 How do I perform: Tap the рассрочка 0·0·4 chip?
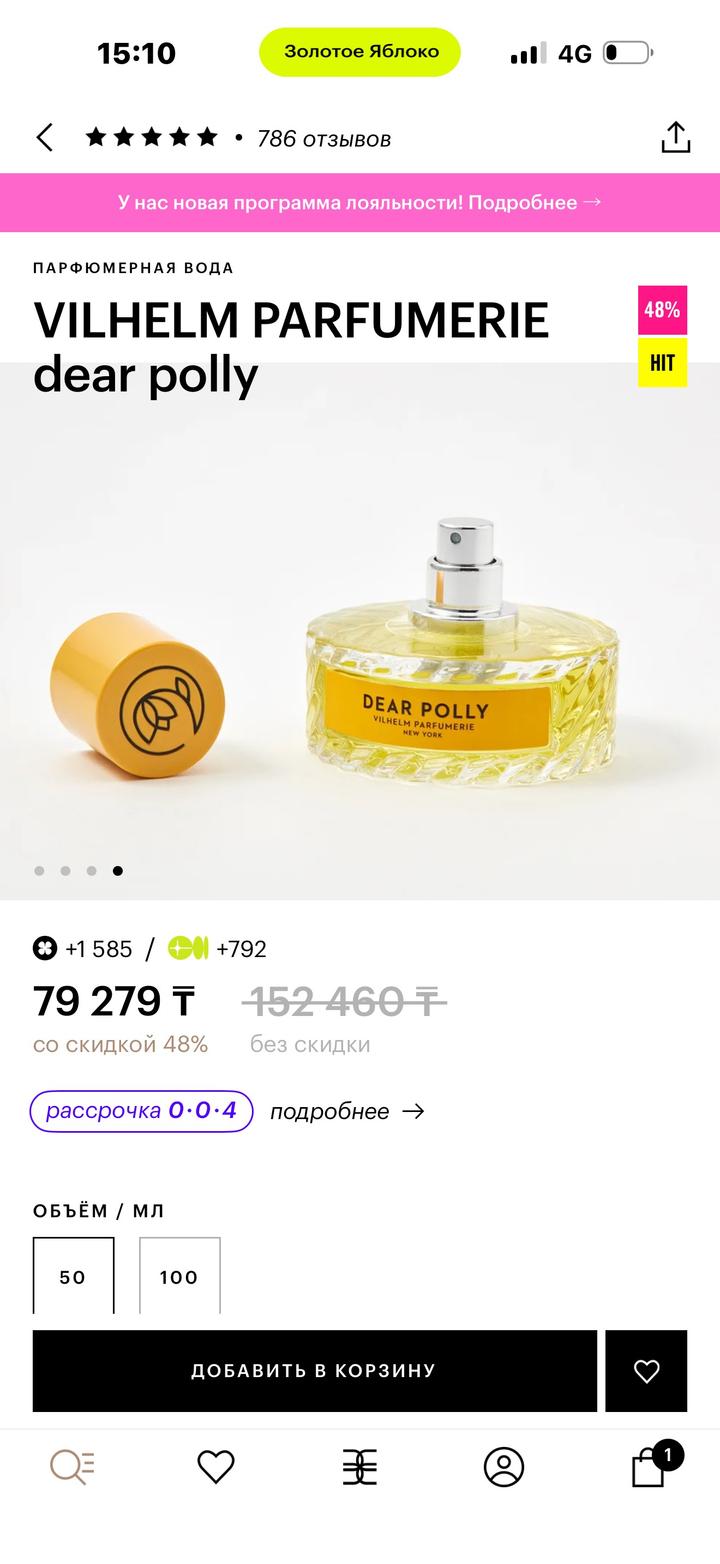(x=141, y=1111)
